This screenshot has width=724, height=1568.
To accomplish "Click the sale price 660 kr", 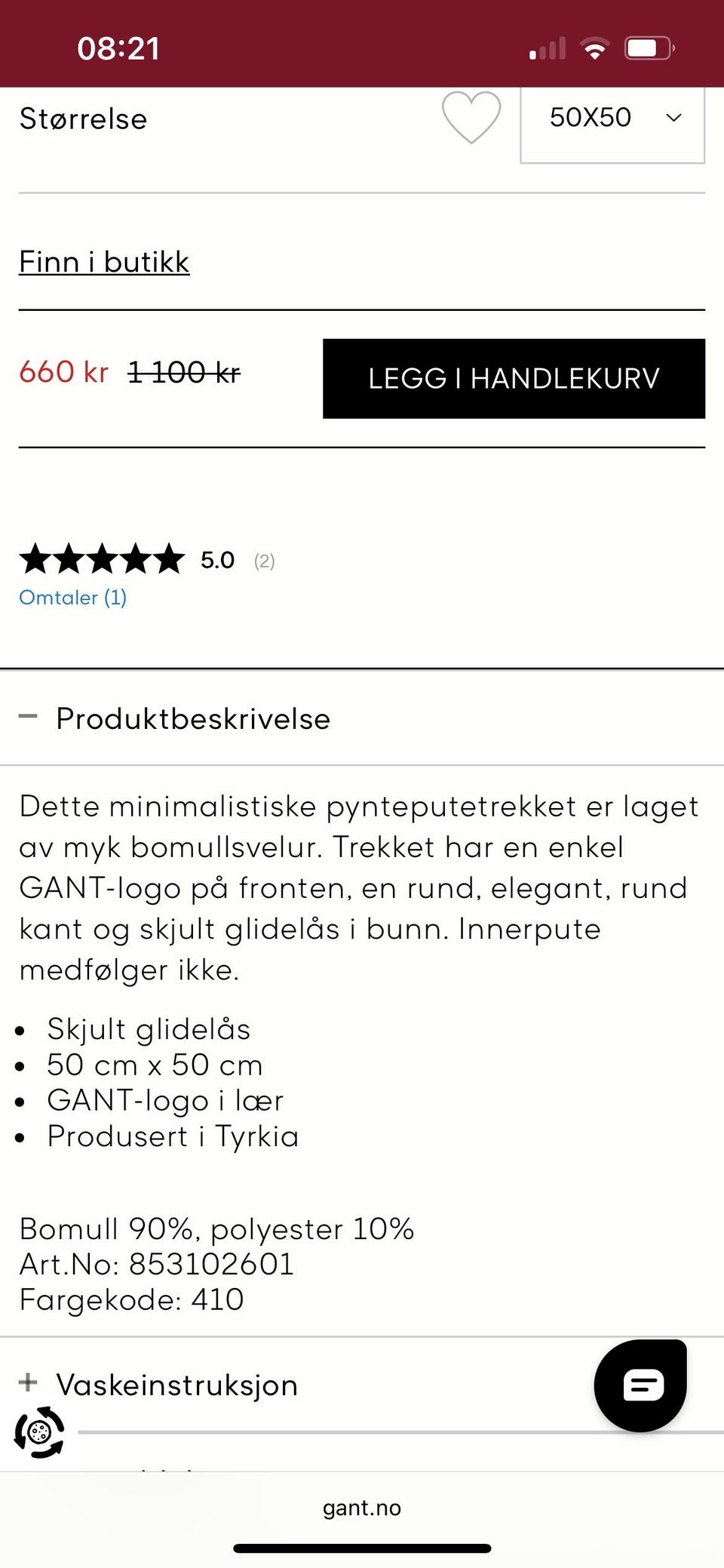I will 63,371.
